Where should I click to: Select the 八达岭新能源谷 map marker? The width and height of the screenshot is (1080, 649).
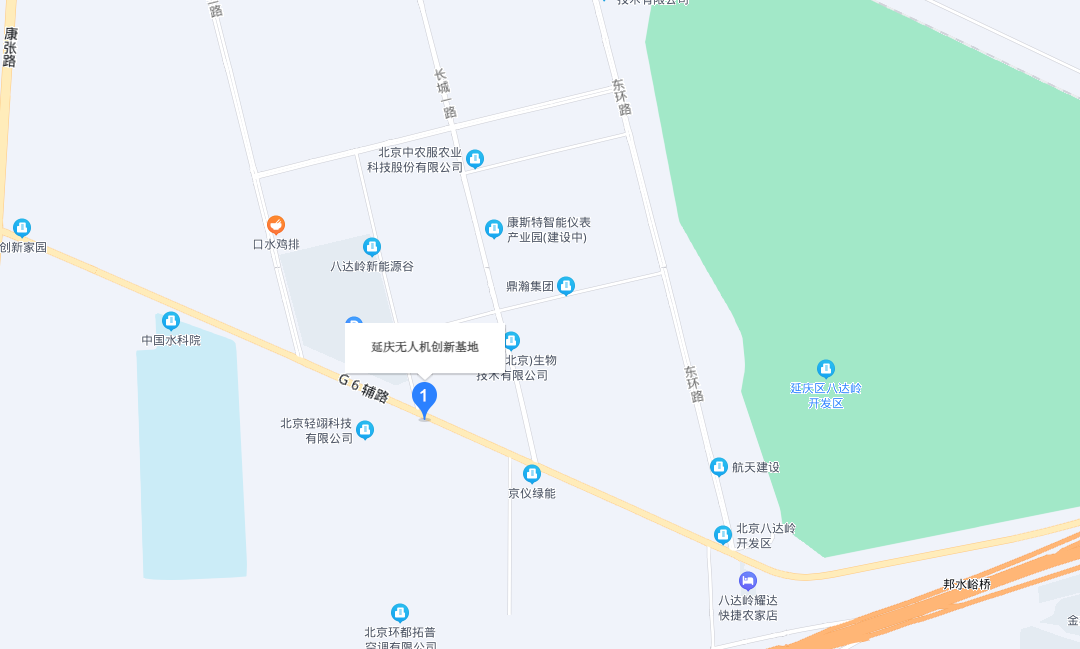(x=372, y=246)
